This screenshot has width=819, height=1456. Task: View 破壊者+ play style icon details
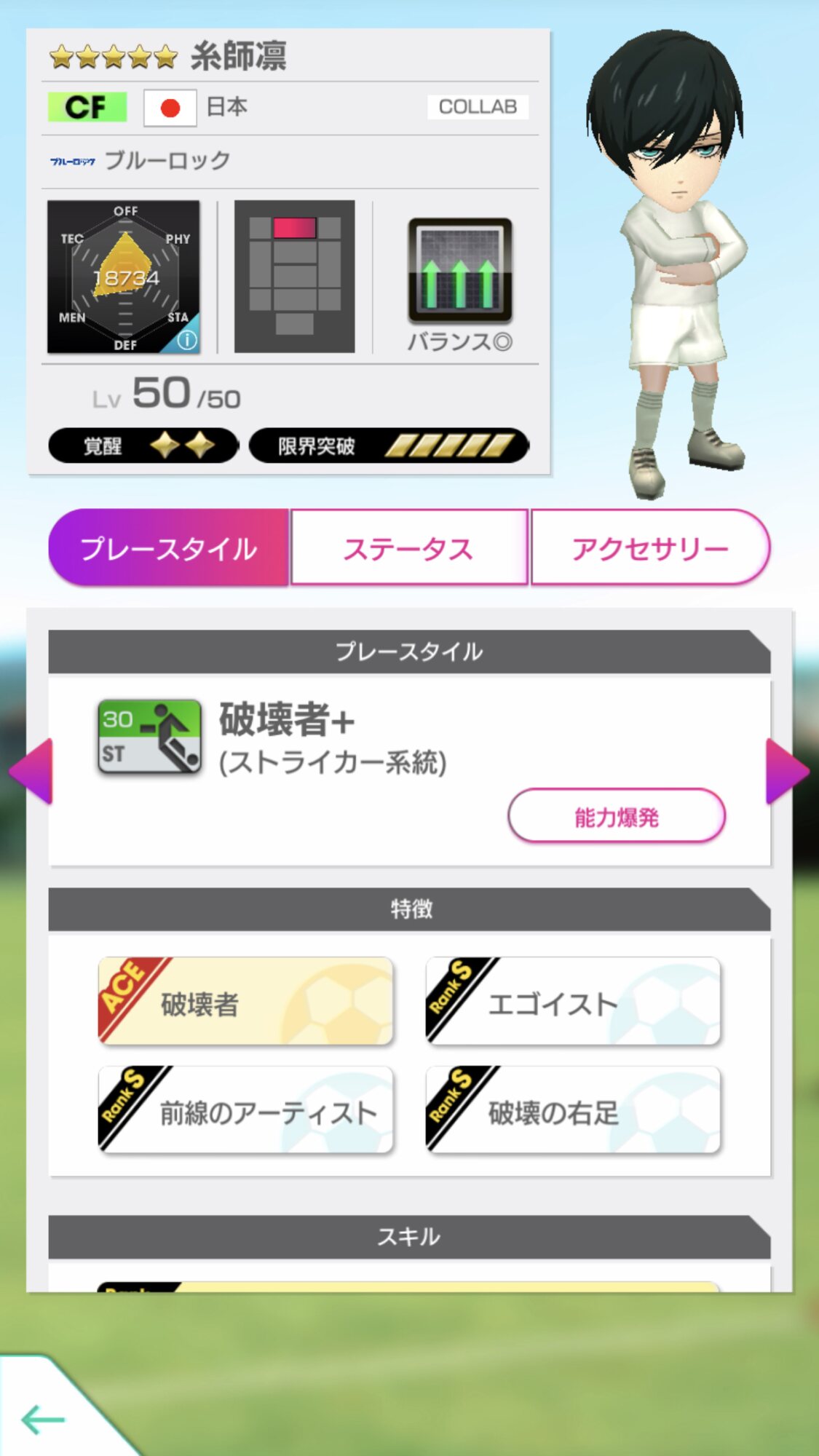click(x=149, y=737)
